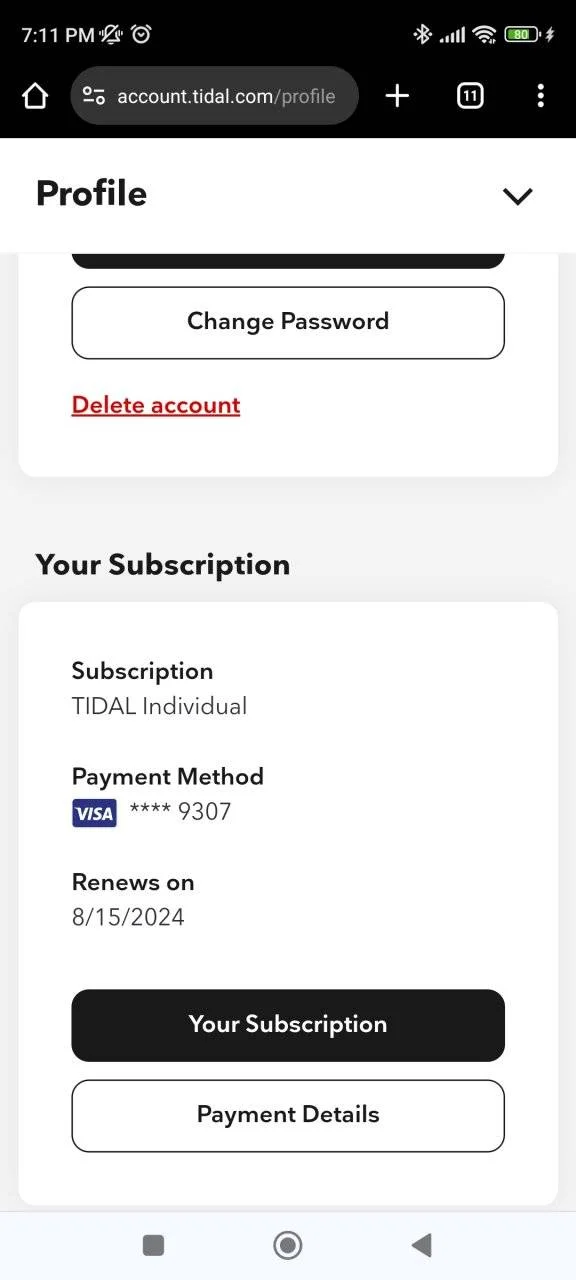Tap the Change Password button
This screenshot has height=1280, width=576.
[x=288, y=322]
